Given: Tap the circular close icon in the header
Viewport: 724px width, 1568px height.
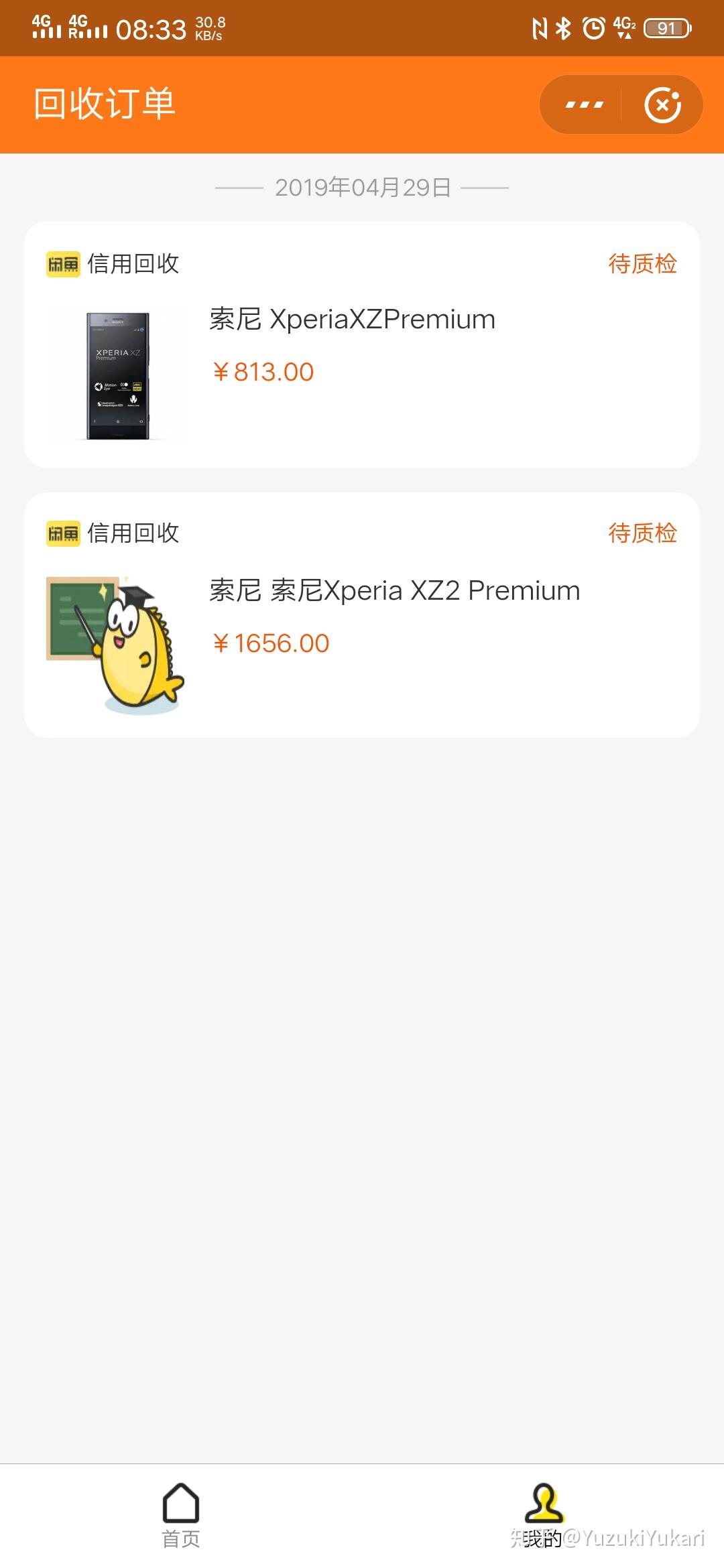Looking at the screenshot, I should tap(664, 104).
